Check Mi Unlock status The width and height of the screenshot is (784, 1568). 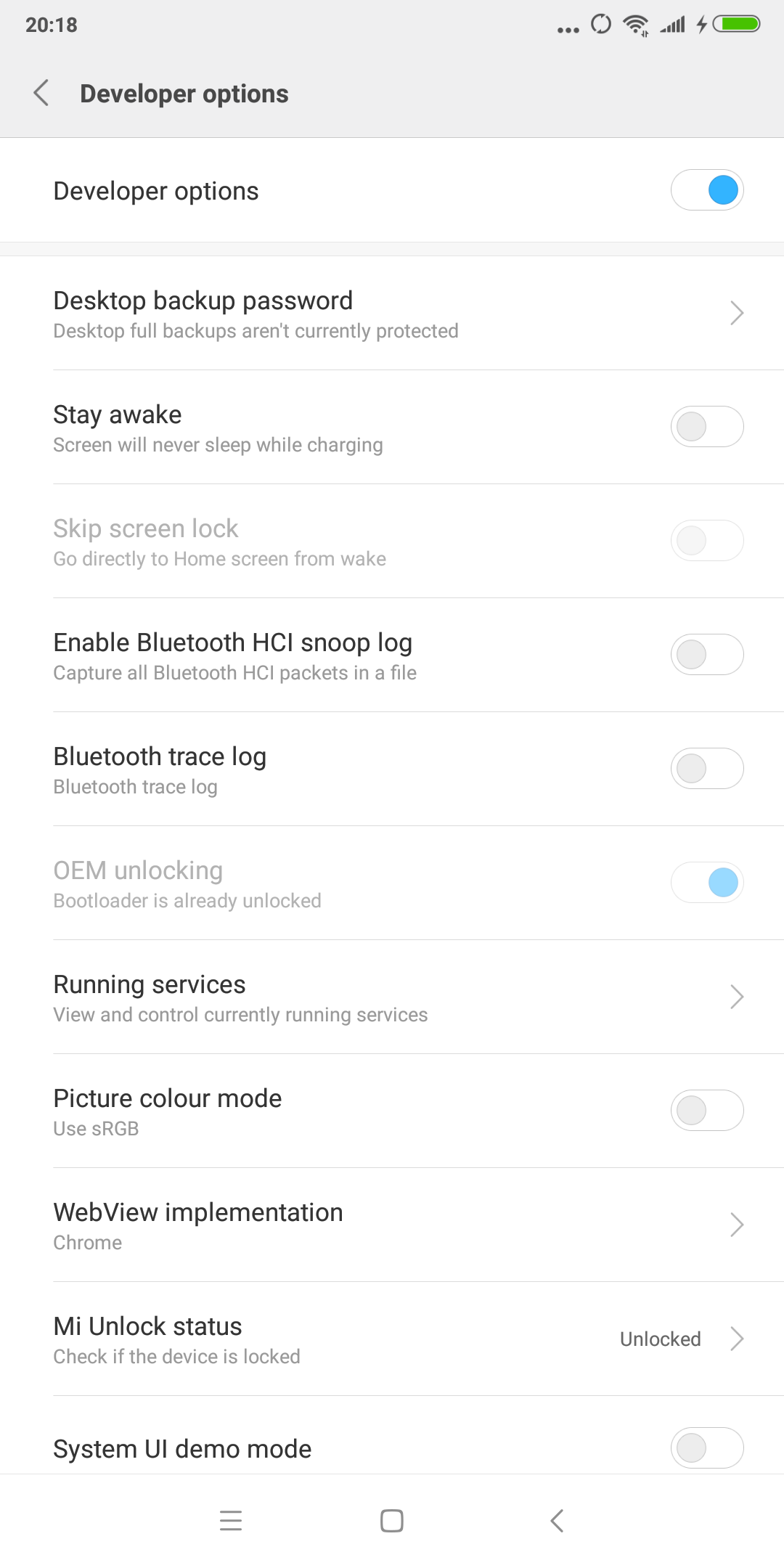tap(392, 1339)
